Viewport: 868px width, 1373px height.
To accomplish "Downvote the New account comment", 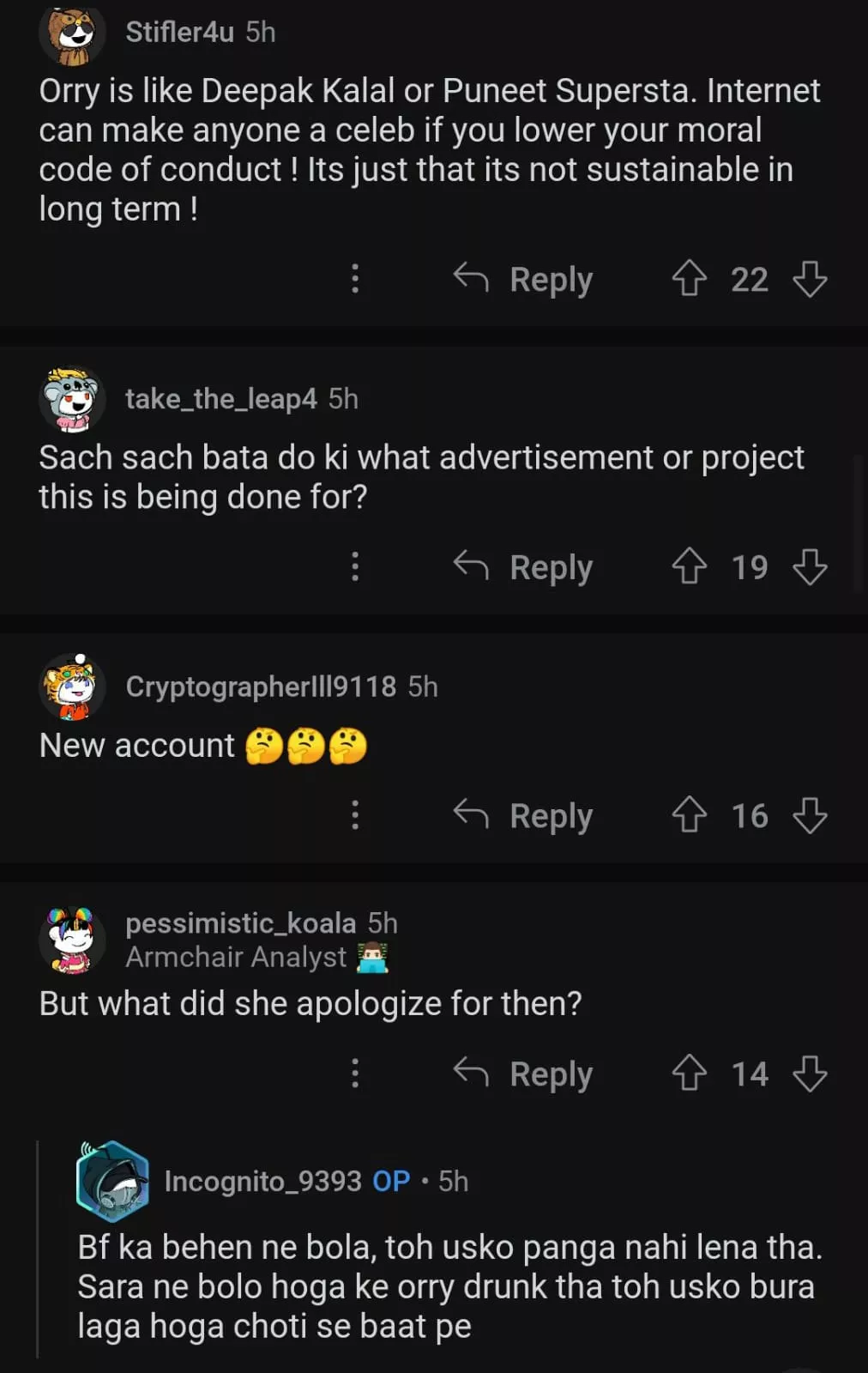I will click(810, 815).
